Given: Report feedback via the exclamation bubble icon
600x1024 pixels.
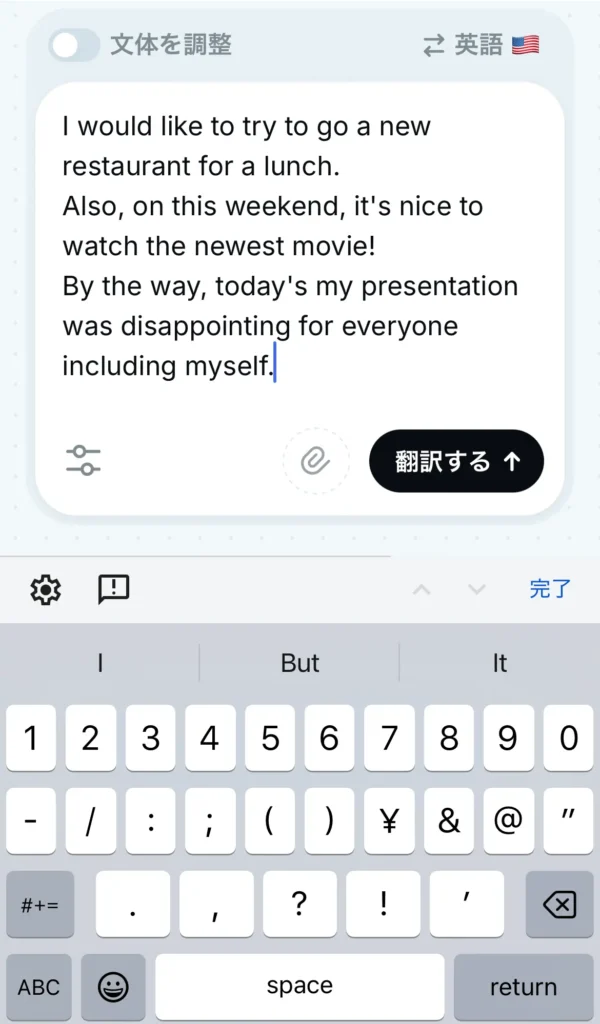Looking at the screenshot, I should [x=114, y=590].
